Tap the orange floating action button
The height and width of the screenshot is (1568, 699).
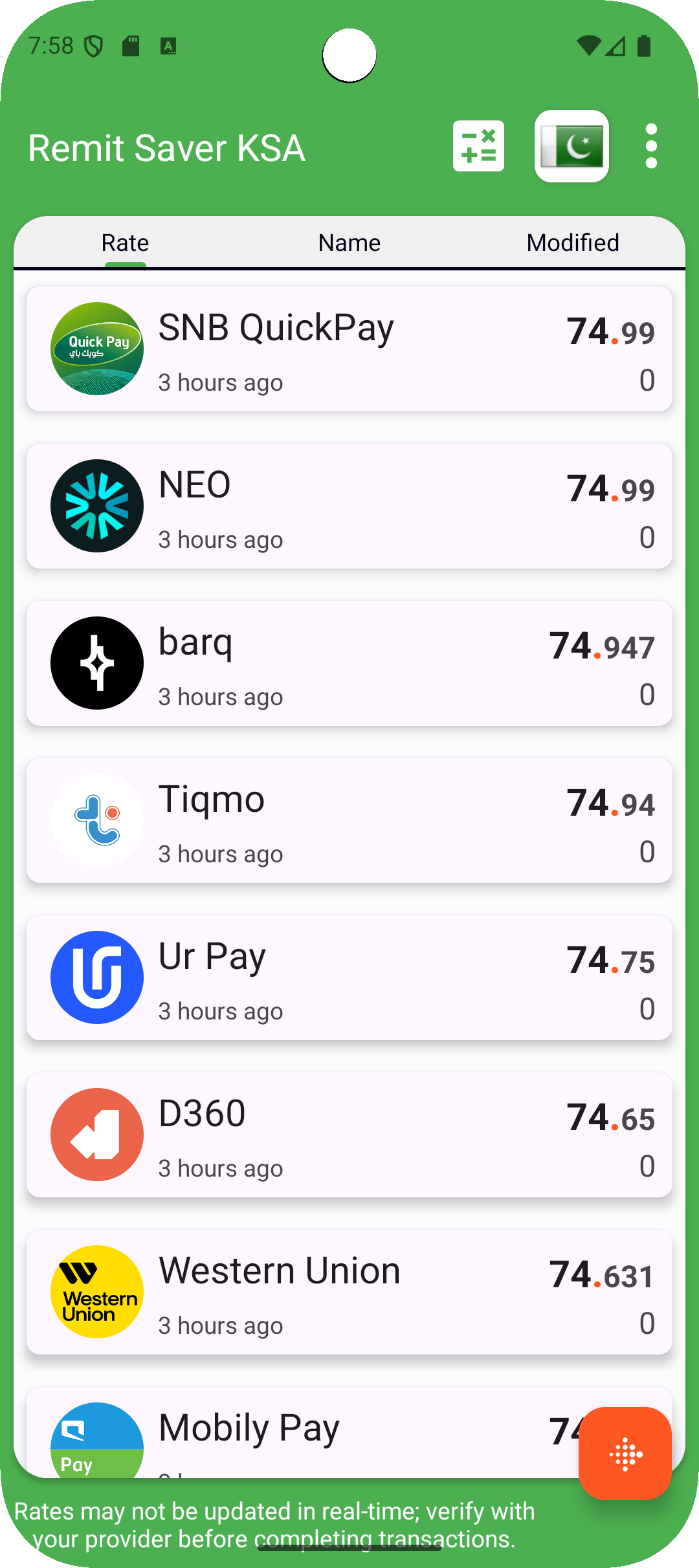625,1454
